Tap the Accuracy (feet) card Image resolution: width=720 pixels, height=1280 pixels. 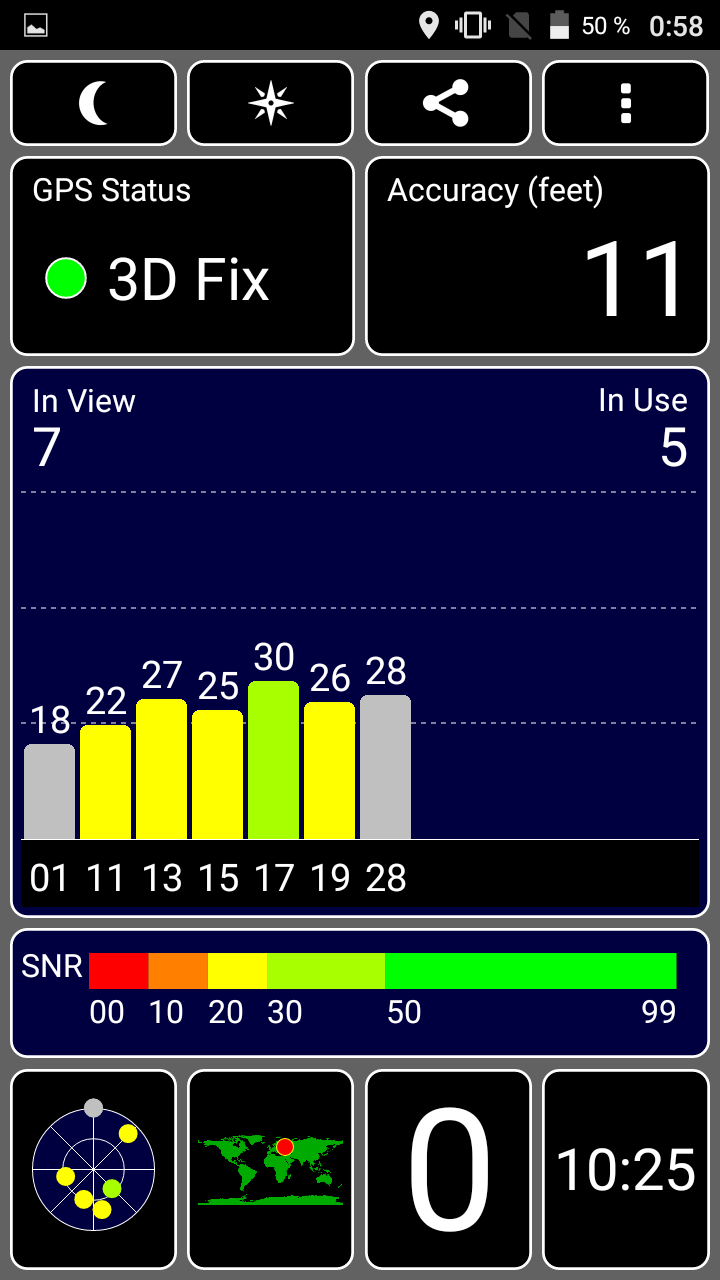537,256
